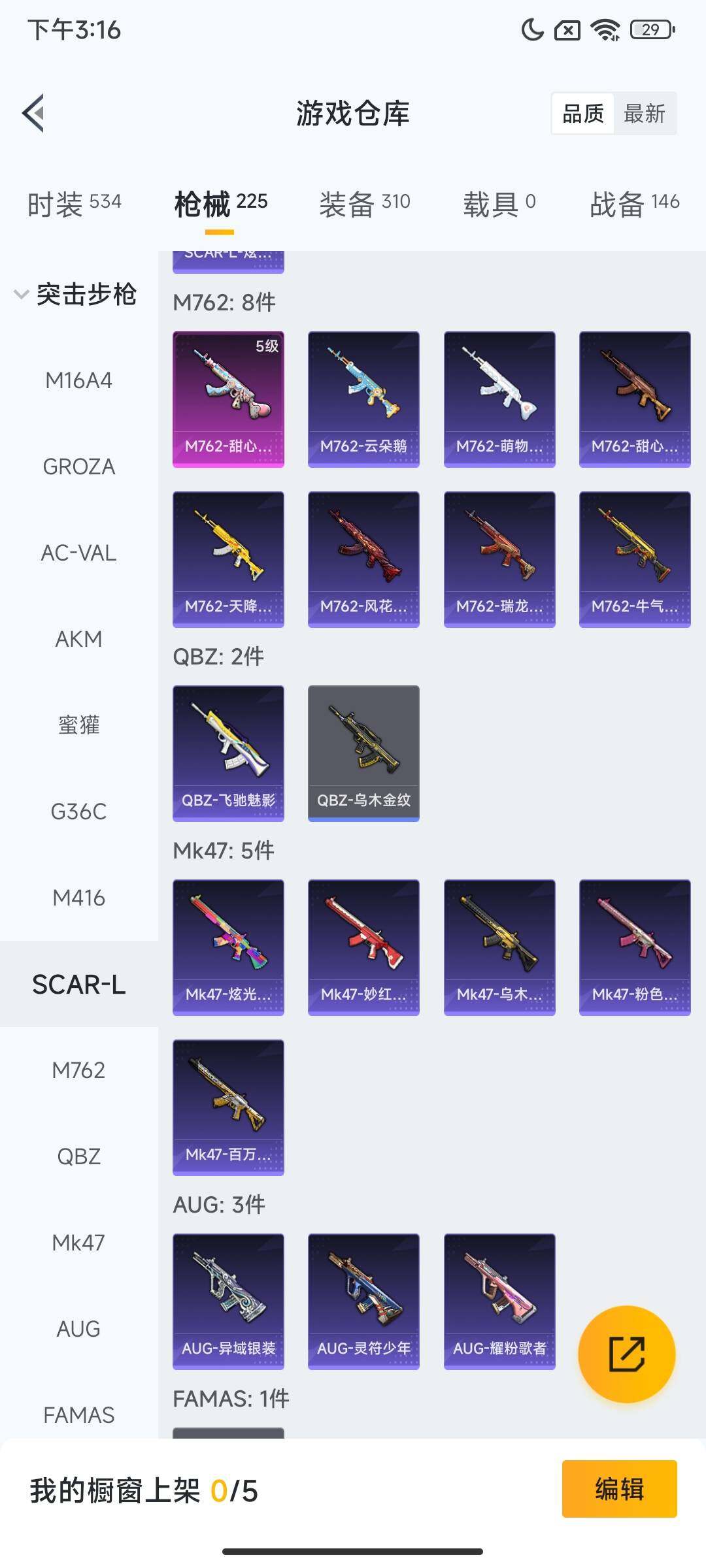Go back using the top-left arrow
This screenshot has width=706, height=1568.
click(34, 113)
